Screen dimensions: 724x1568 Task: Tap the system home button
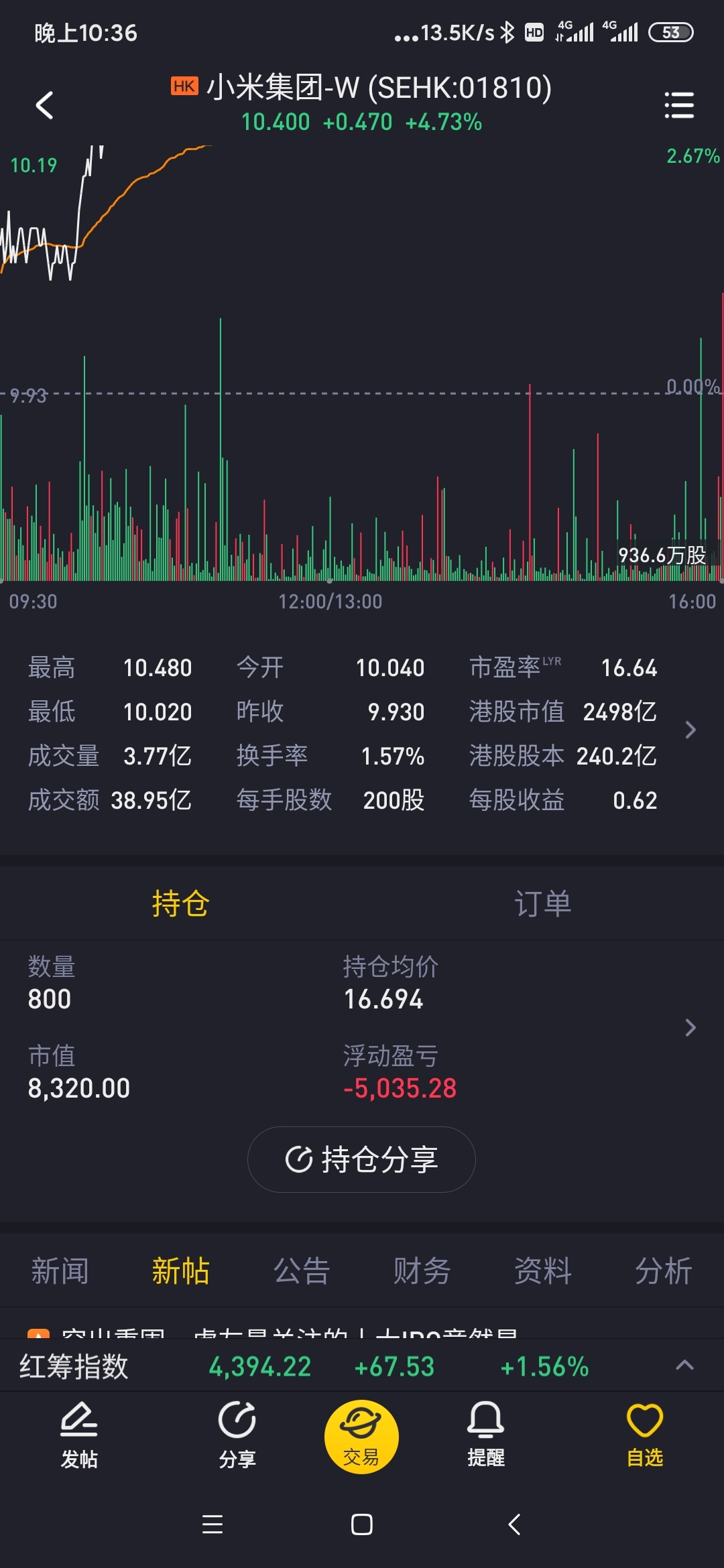coord(362,1524)
